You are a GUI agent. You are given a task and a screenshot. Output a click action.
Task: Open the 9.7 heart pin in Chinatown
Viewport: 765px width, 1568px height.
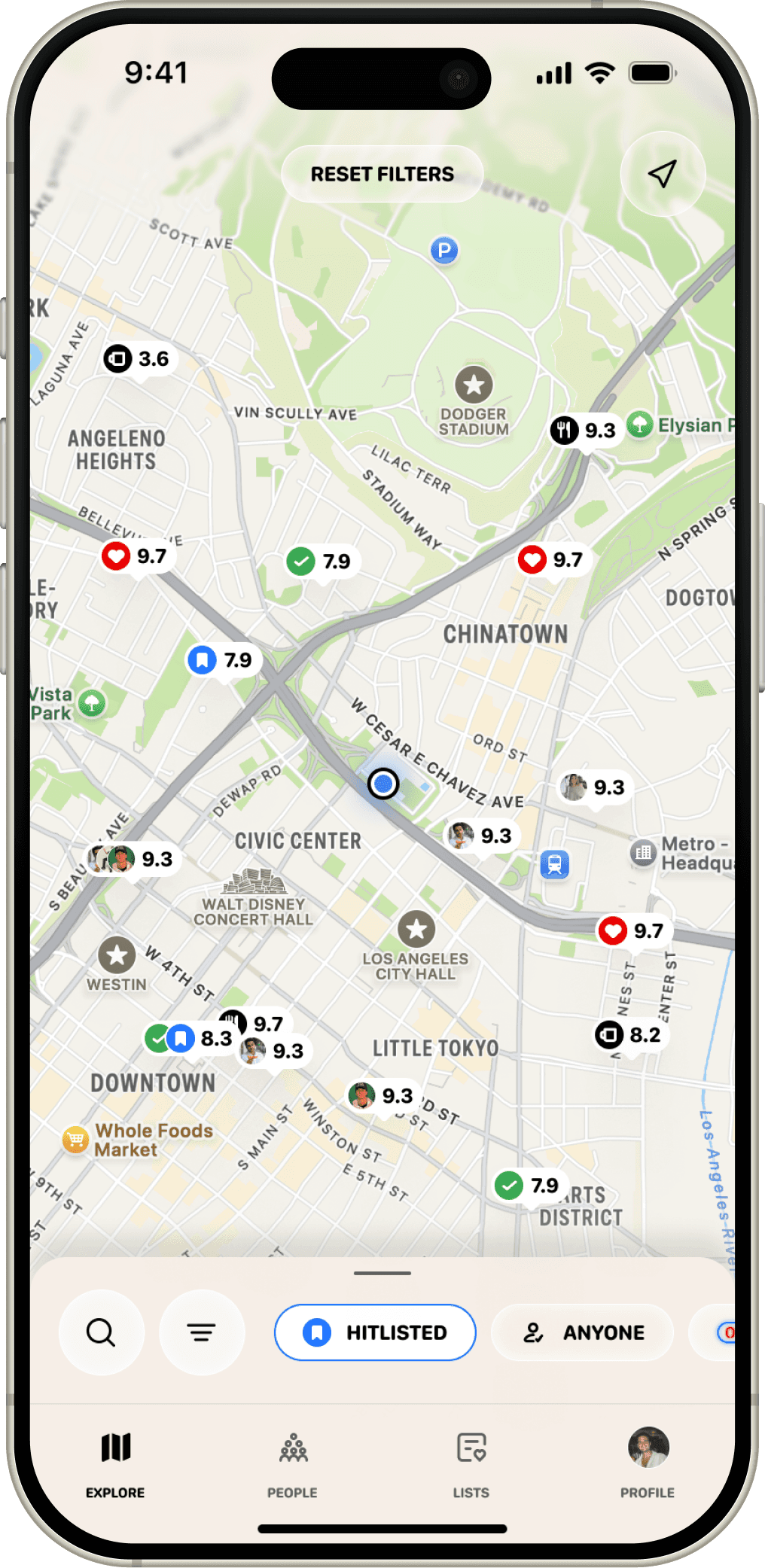coord(551,559)
